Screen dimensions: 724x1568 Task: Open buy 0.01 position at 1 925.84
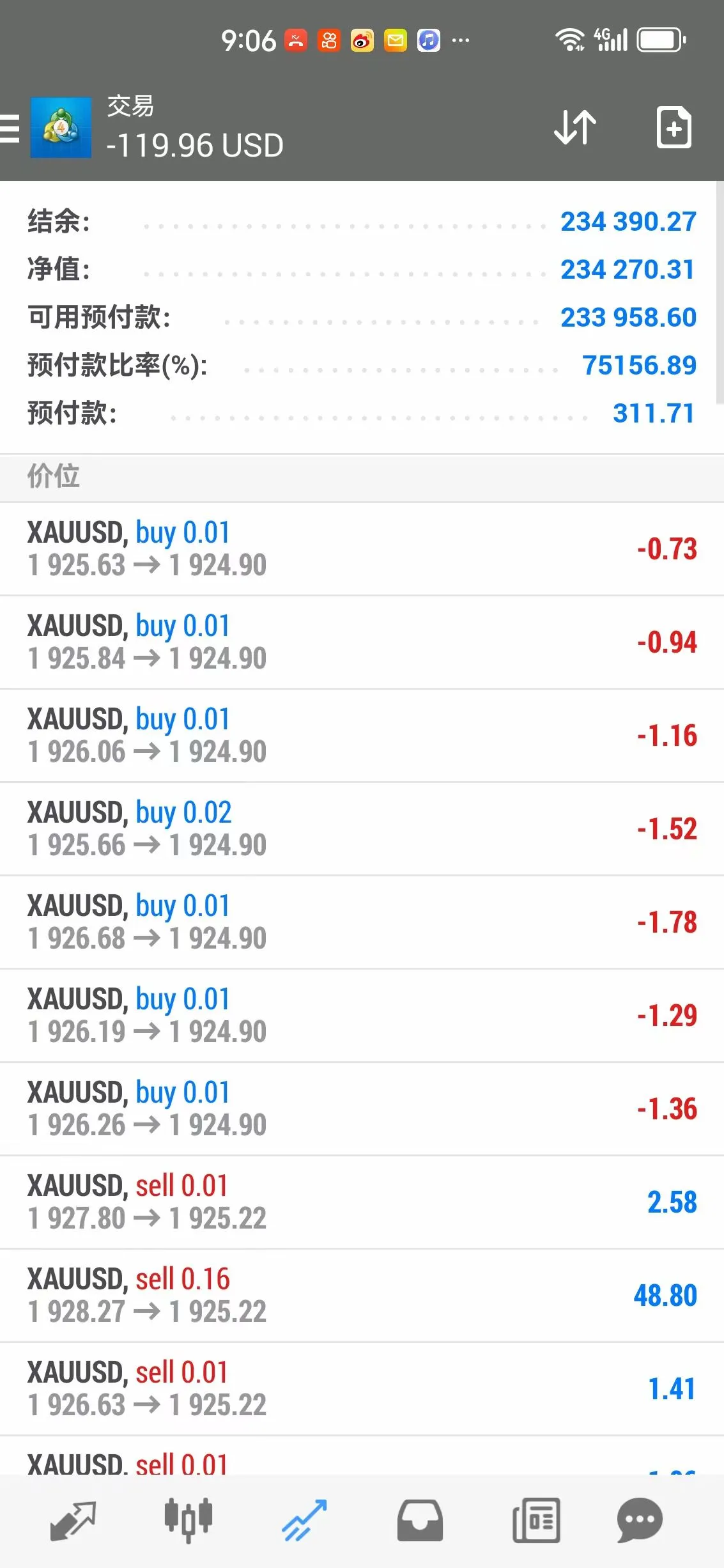pyautogui.click(x=362, y=642)
